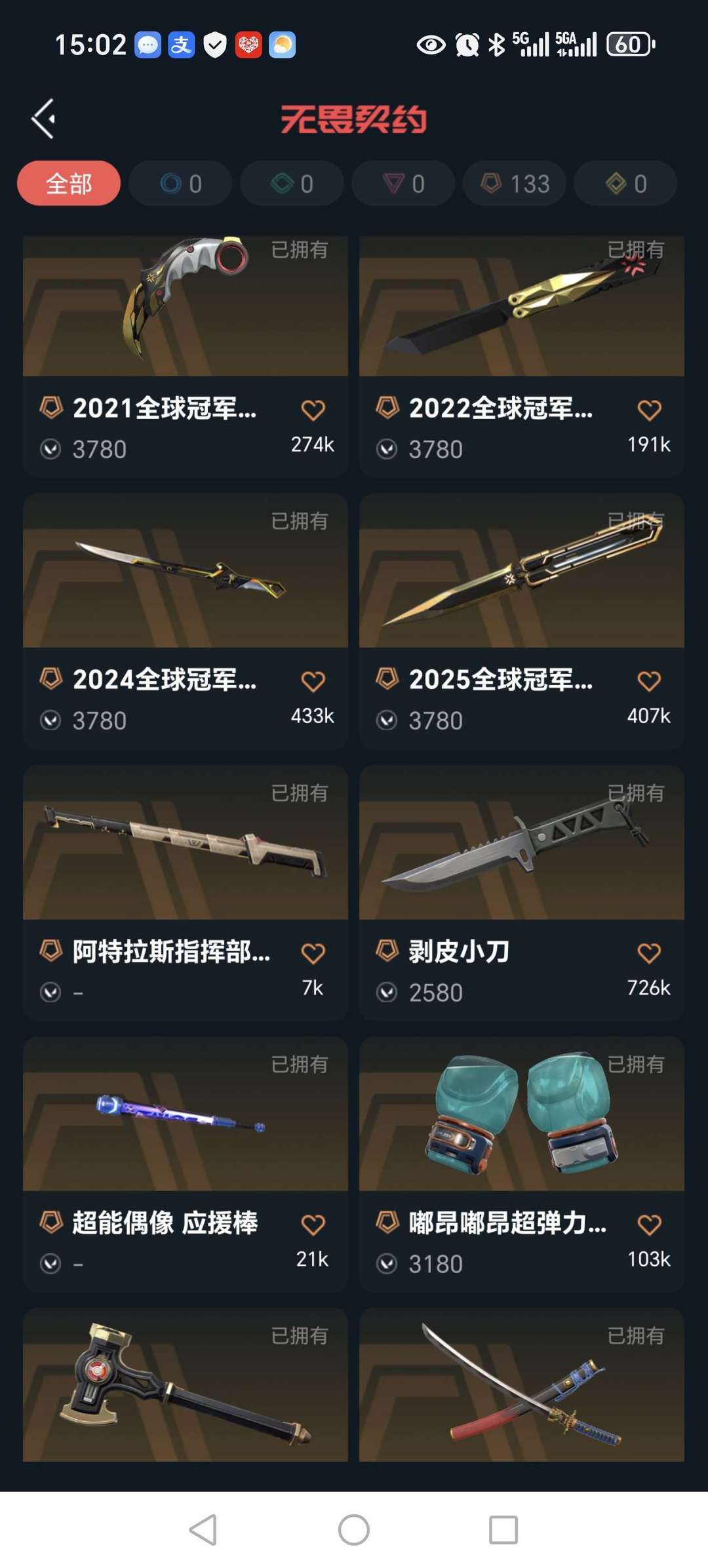
Task: Like the 嘟昂嘟昂超弹力 skin with 103k
Action: (649, 1225)
